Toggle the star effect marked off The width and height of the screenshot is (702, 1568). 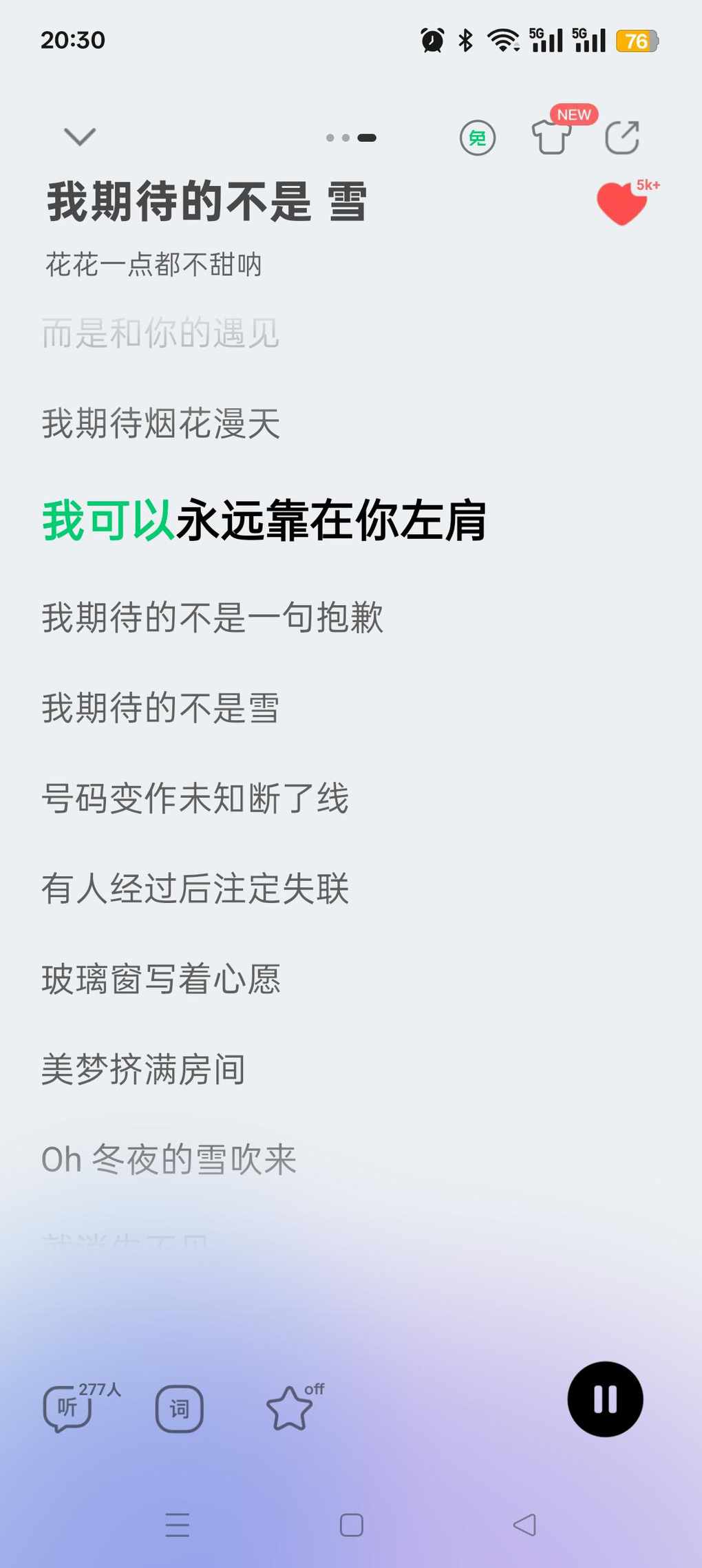pos(290,1408)
